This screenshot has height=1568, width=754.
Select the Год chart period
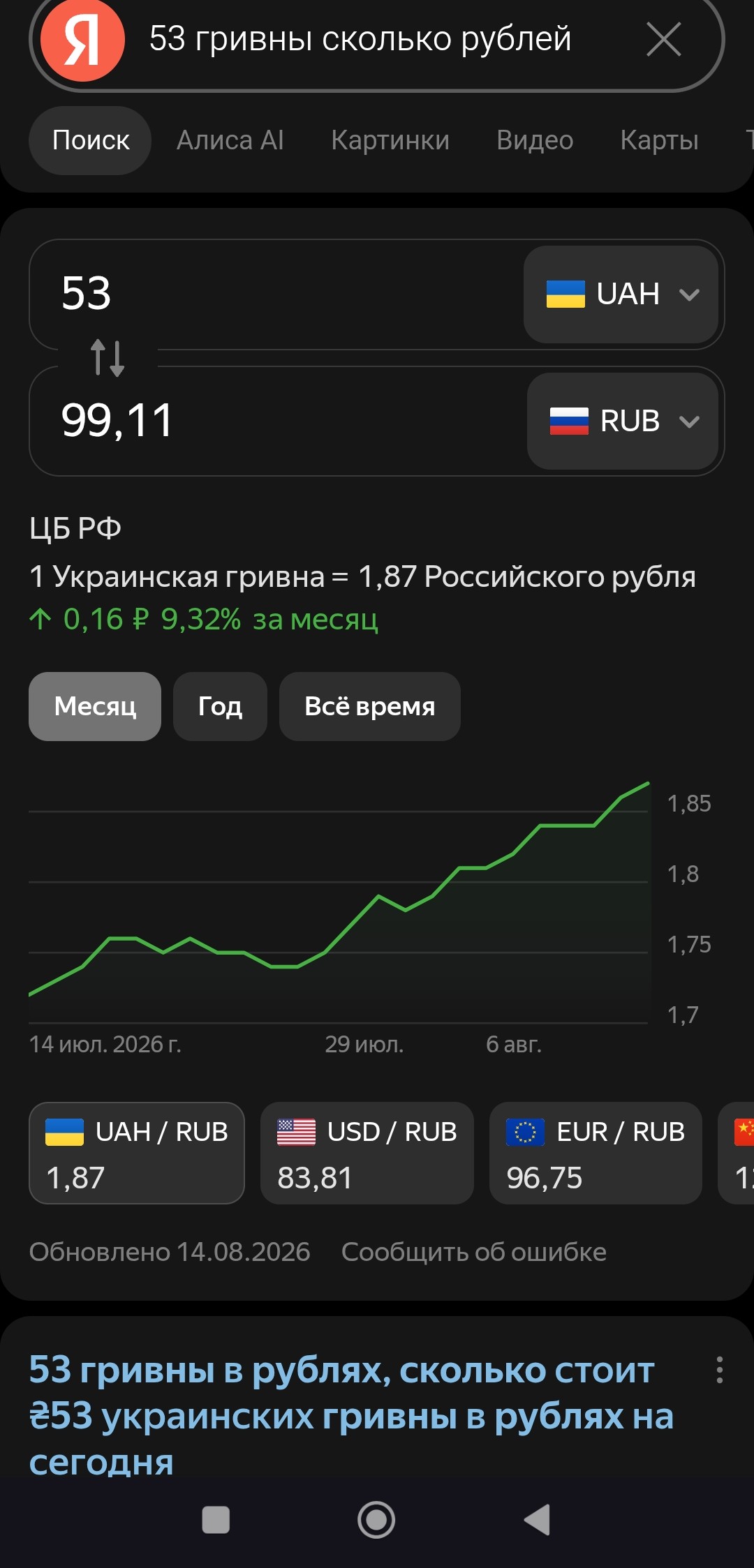(220, 706)
